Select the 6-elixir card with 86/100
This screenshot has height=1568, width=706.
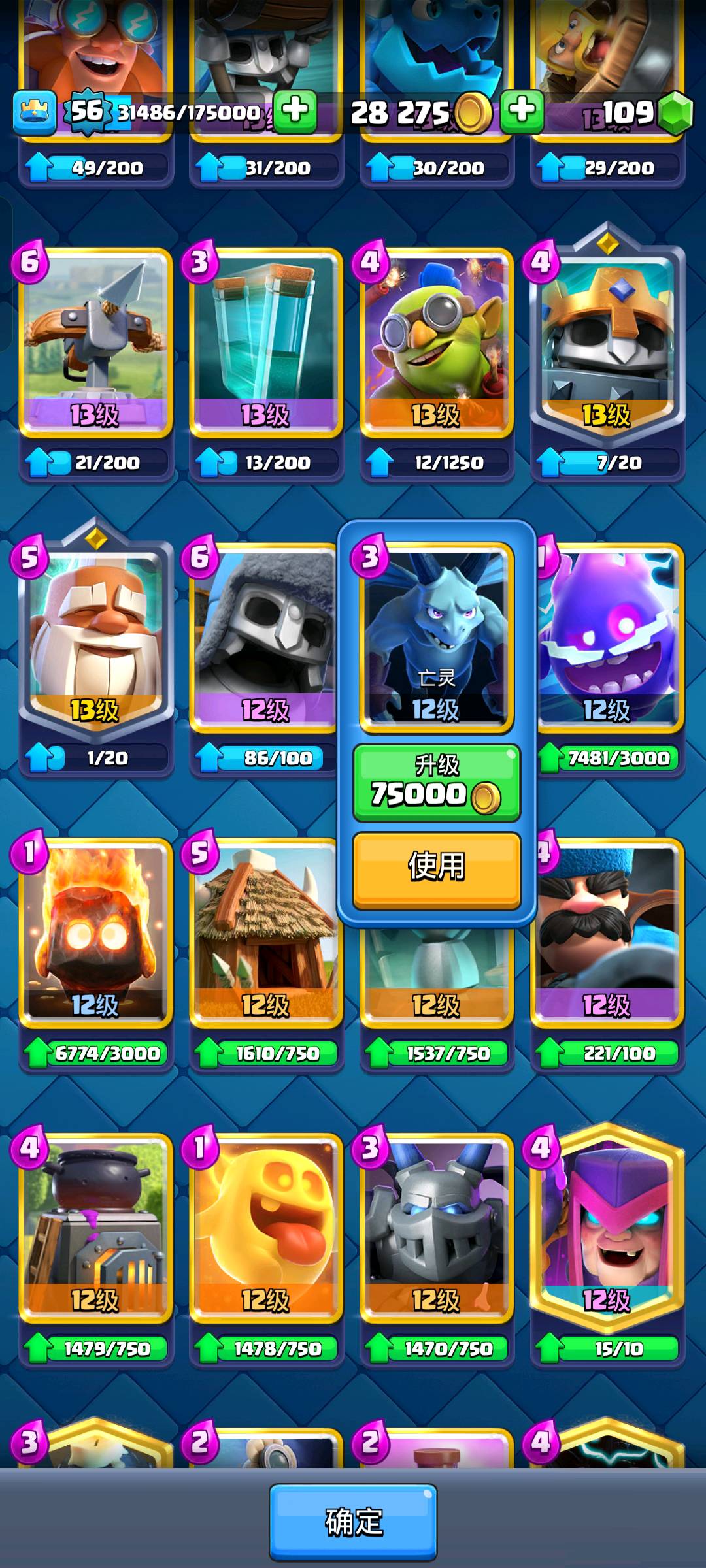[264, 638]
